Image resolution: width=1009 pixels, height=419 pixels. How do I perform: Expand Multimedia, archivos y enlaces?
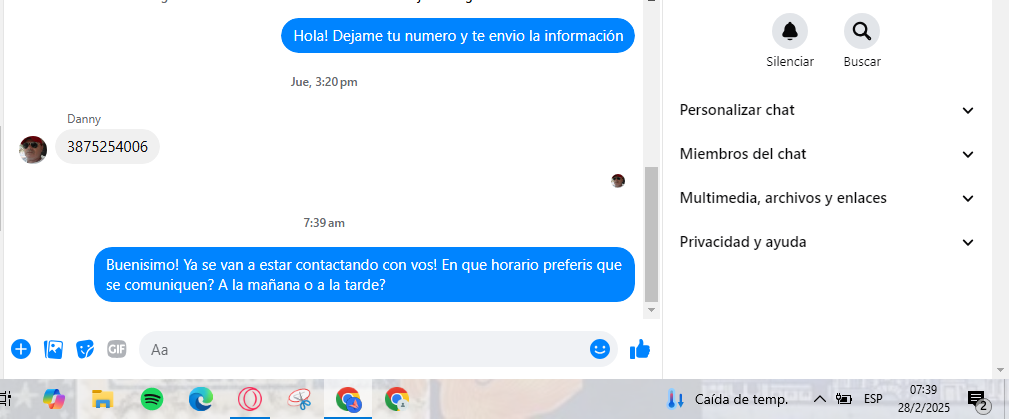826,198
